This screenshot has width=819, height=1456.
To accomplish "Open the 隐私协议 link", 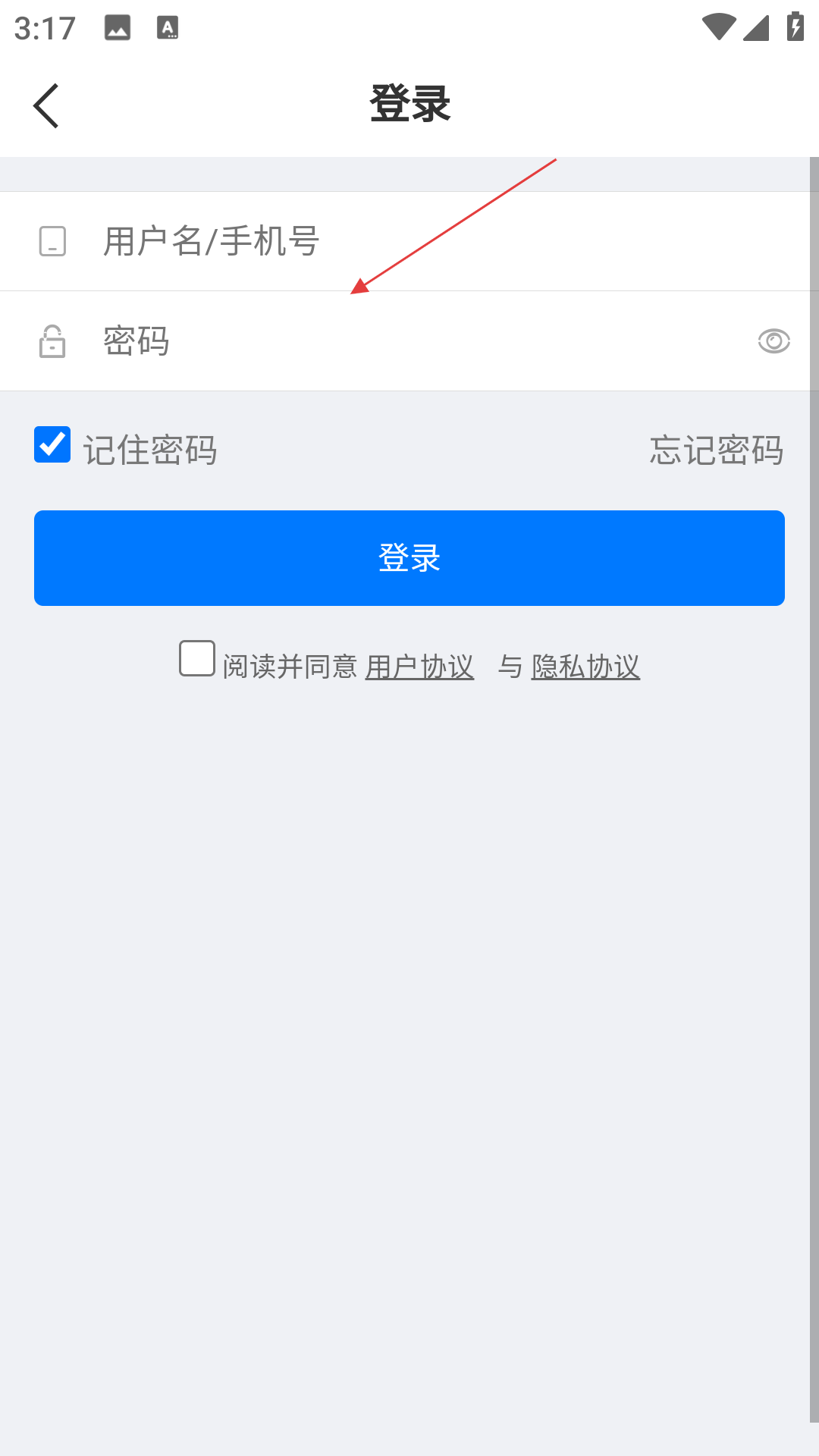I will point(585,667).
